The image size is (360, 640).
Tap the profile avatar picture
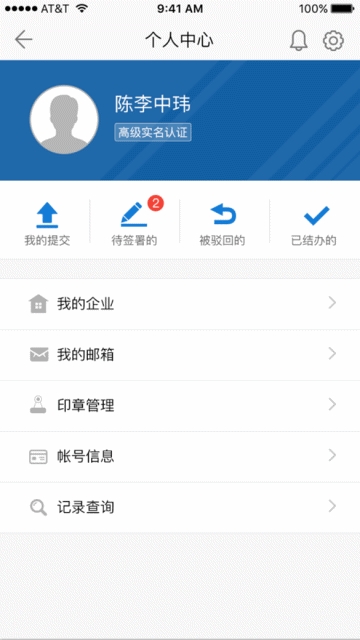(x=64, y=120)
